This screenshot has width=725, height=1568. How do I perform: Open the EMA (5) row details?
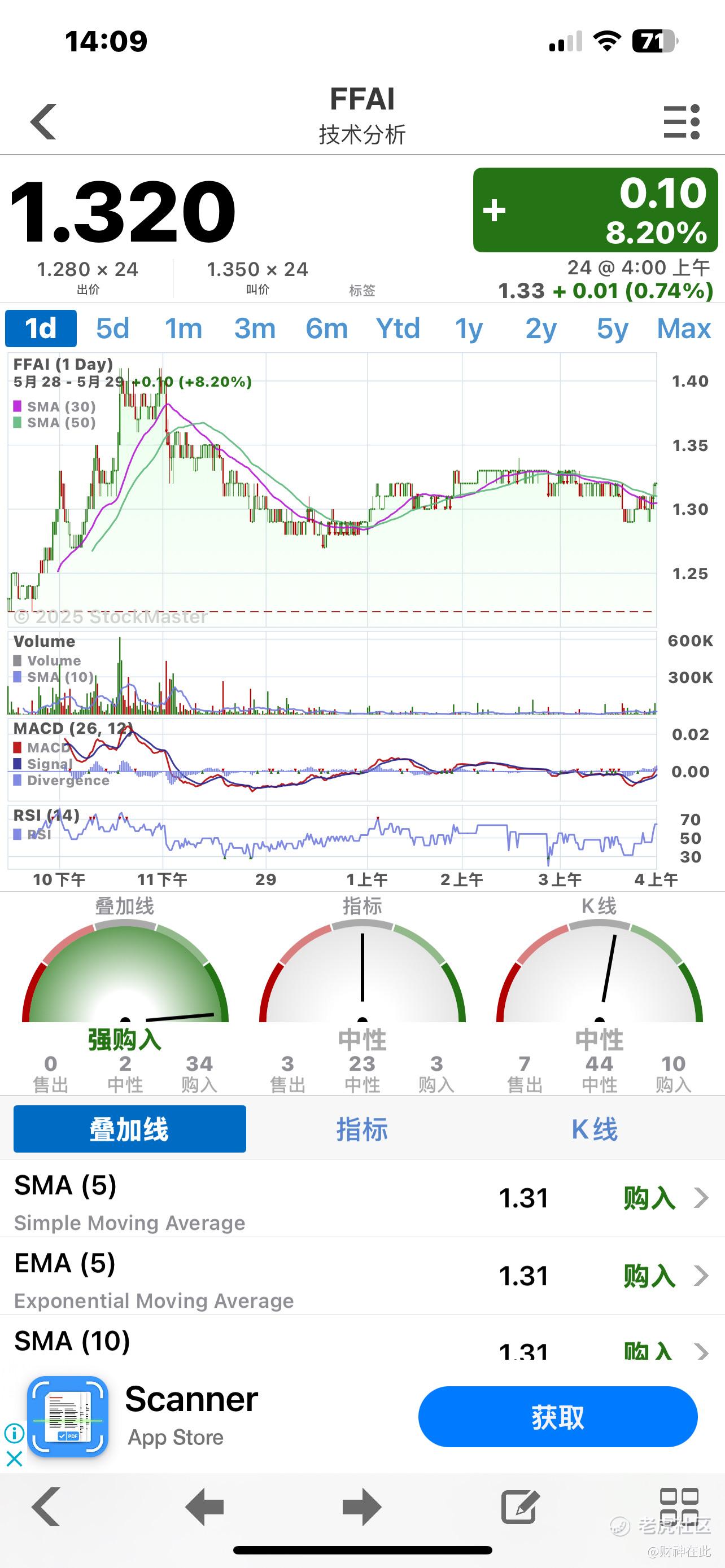click(362, 1276)
